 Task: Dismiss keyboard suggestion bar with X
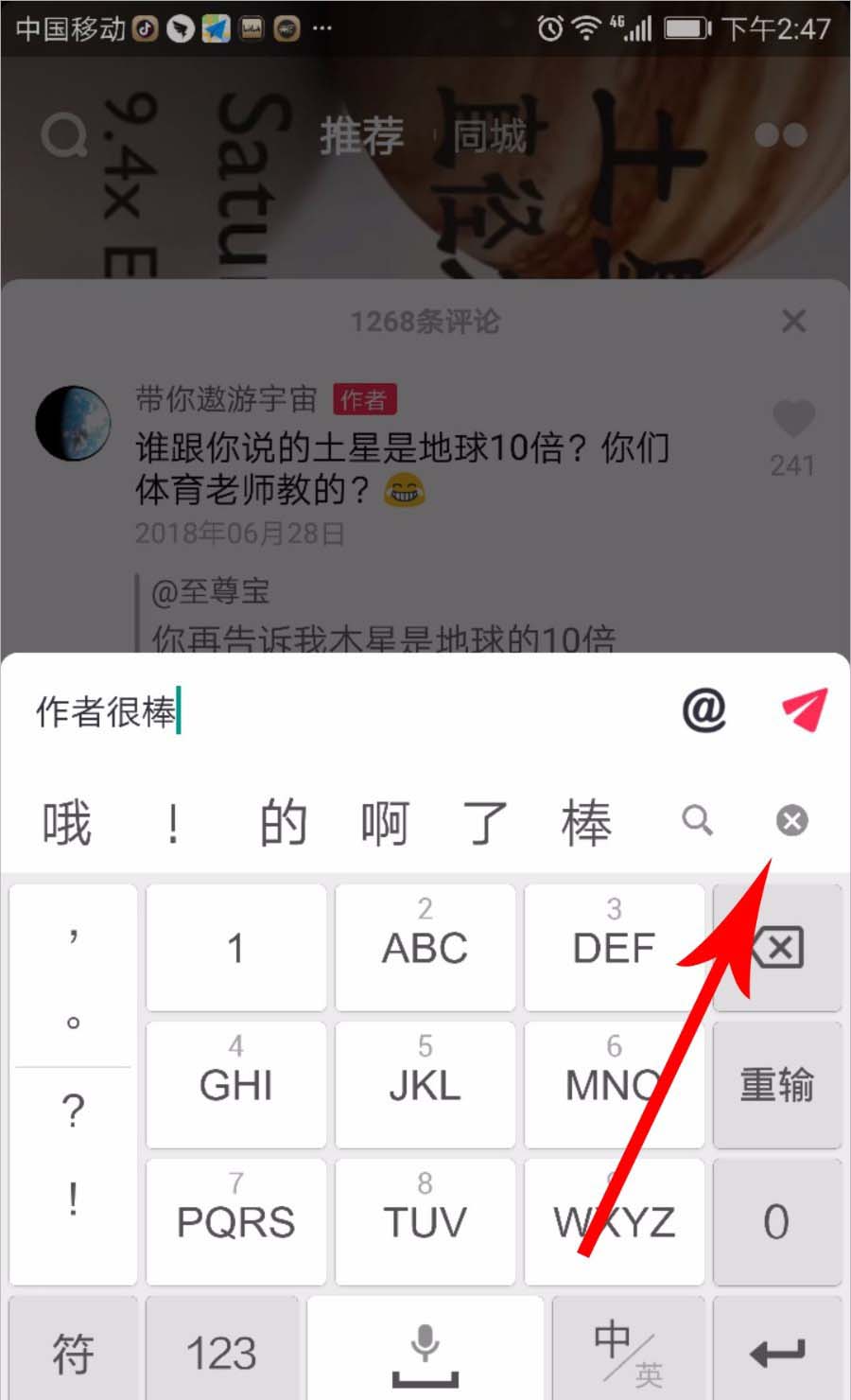791,820
